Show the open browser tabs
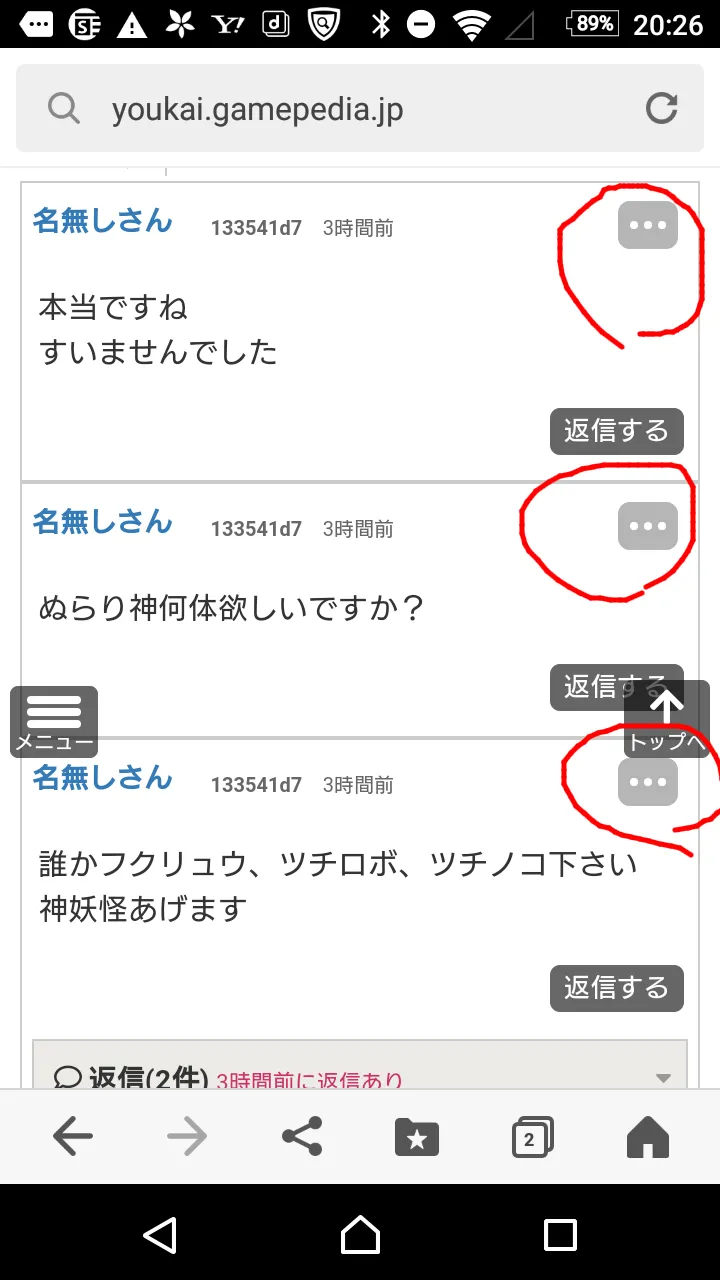The width and height of the screenshot is (720, 1280). pos(532,1137)
